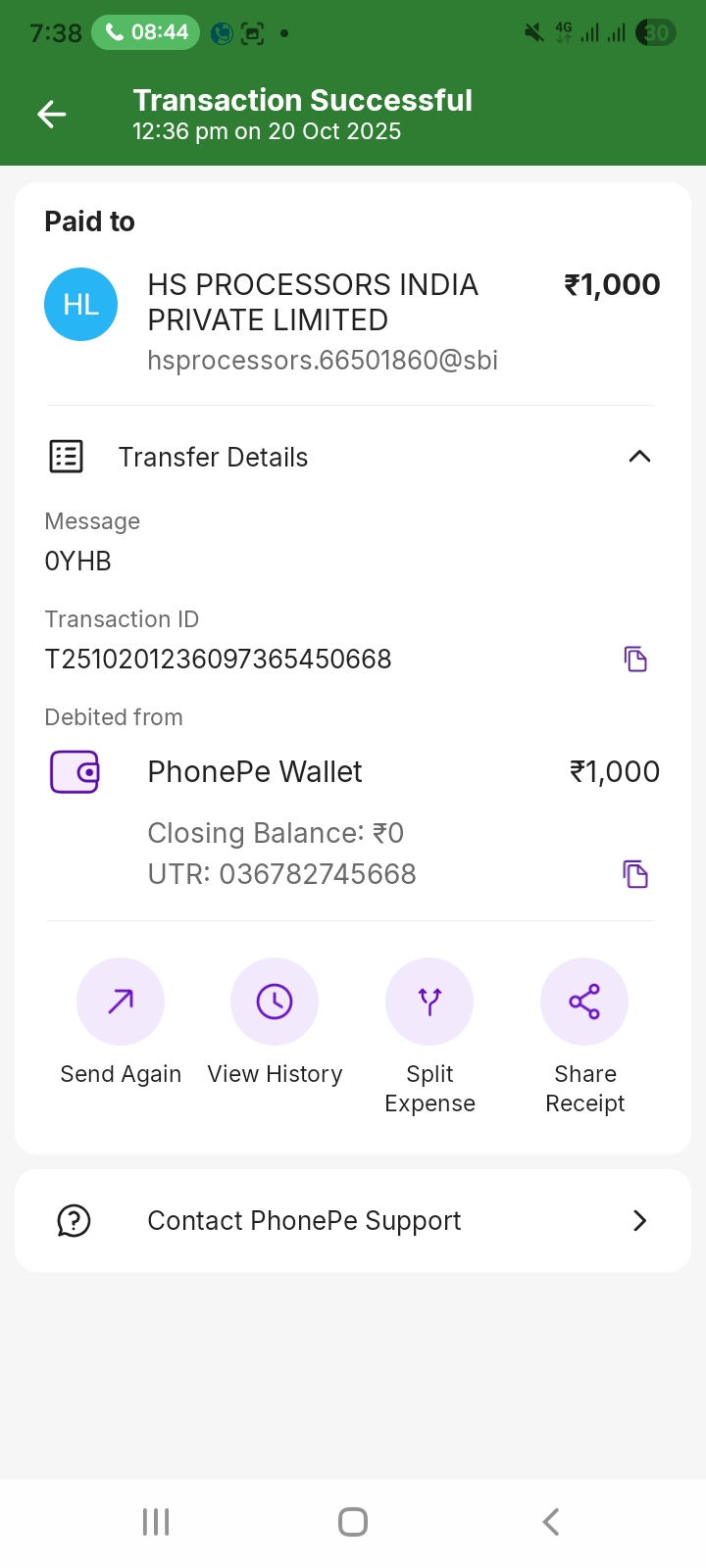Copy the Transaction ID
This screenshot has width=706, height=1568.
pos(635,660)
